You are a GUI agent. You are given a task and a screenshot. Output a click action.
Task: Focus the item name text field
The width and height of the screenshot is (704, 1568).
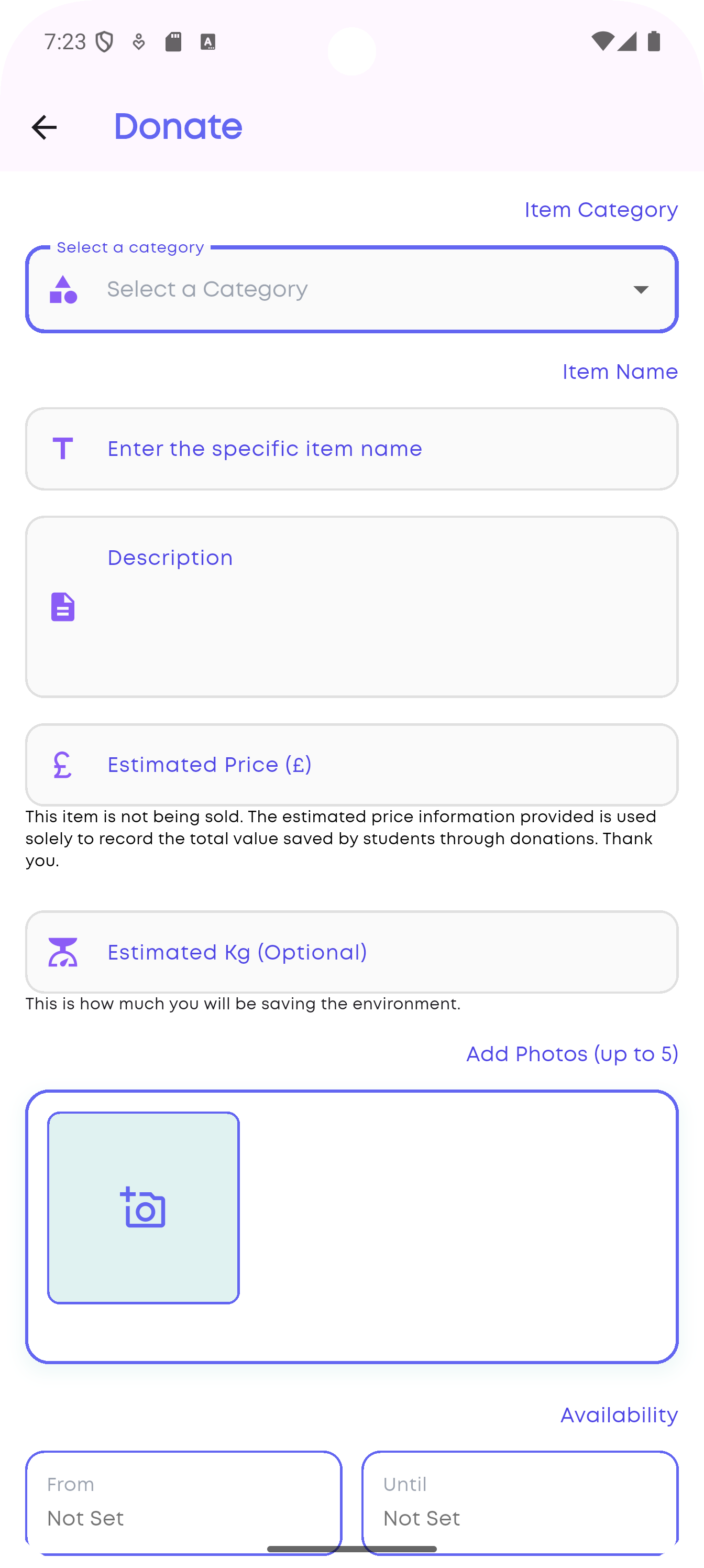pos(351,449)
